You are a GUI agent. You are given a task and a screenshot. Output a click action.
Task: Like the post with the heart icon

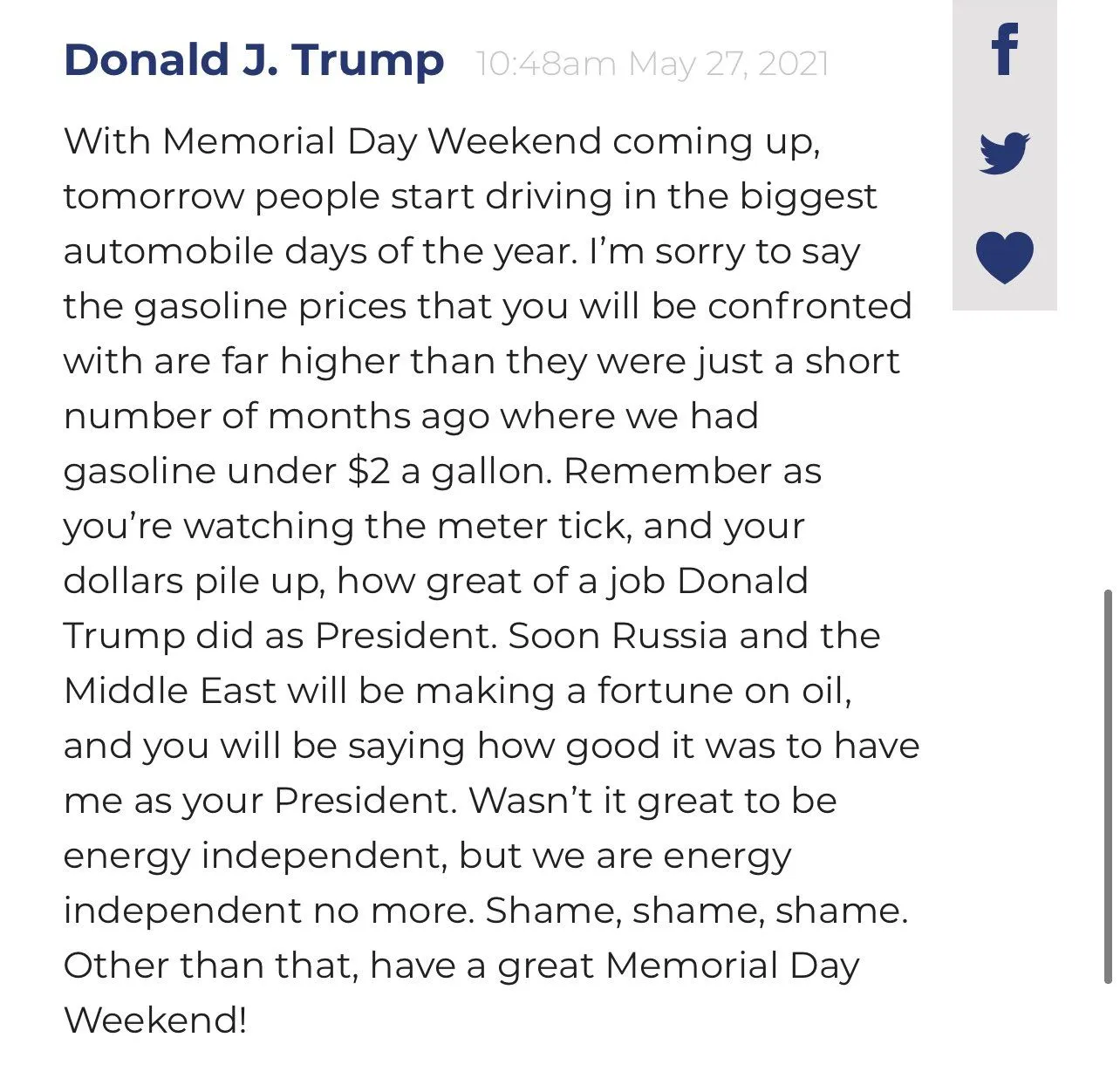pyautogui.click(x=1004, y=258)
